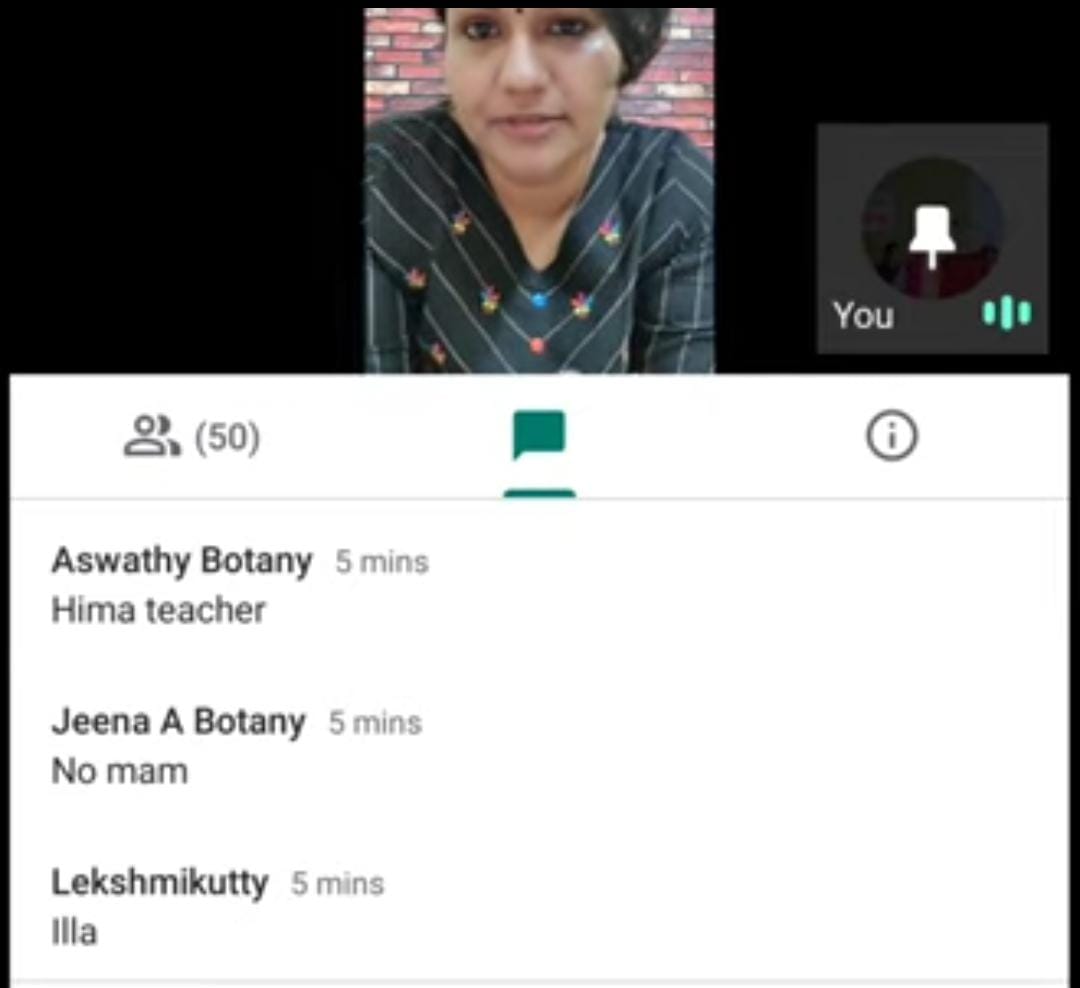Open the meeting info tab
This screenshot has width=1080, height=988.
[890, 438]
